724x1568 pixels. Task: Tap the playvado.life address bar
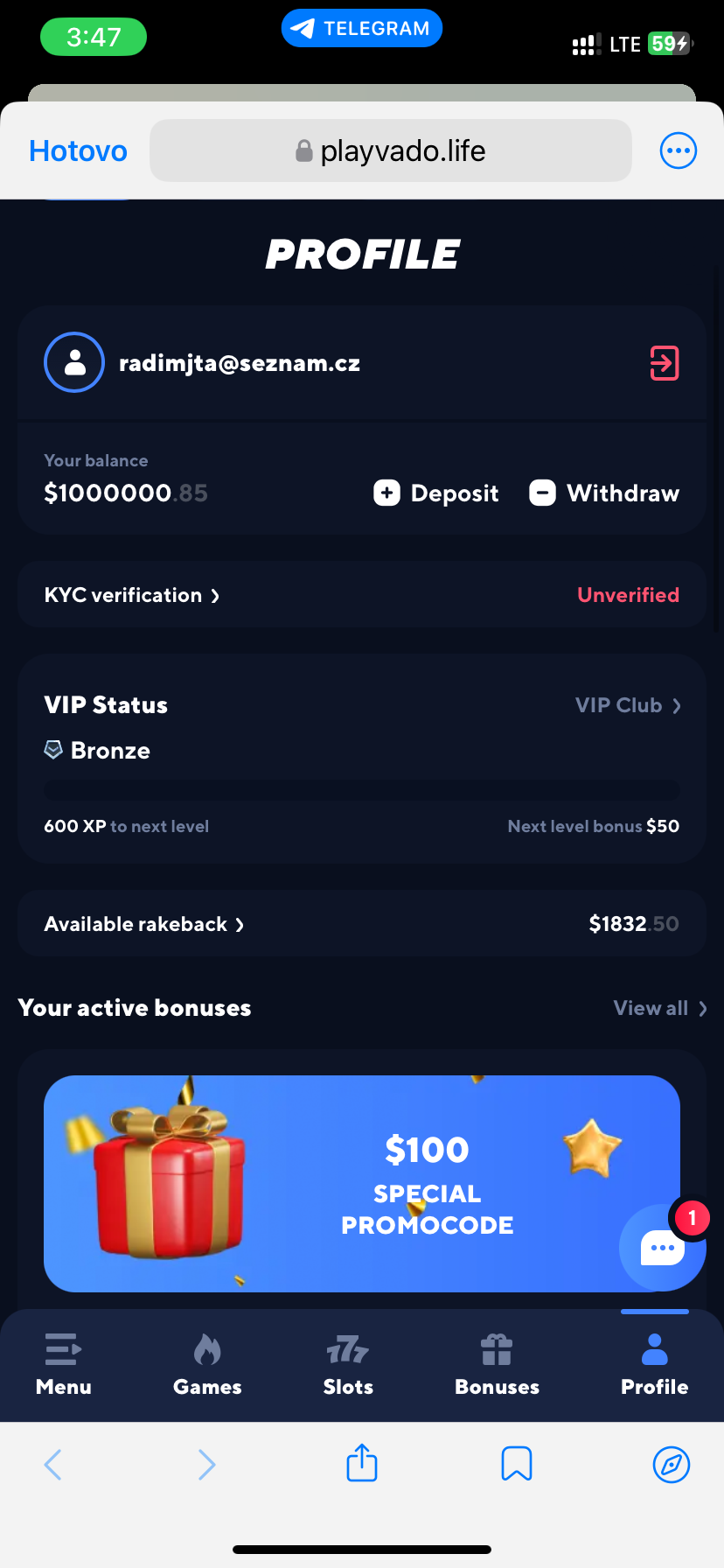tap(390, 150)
